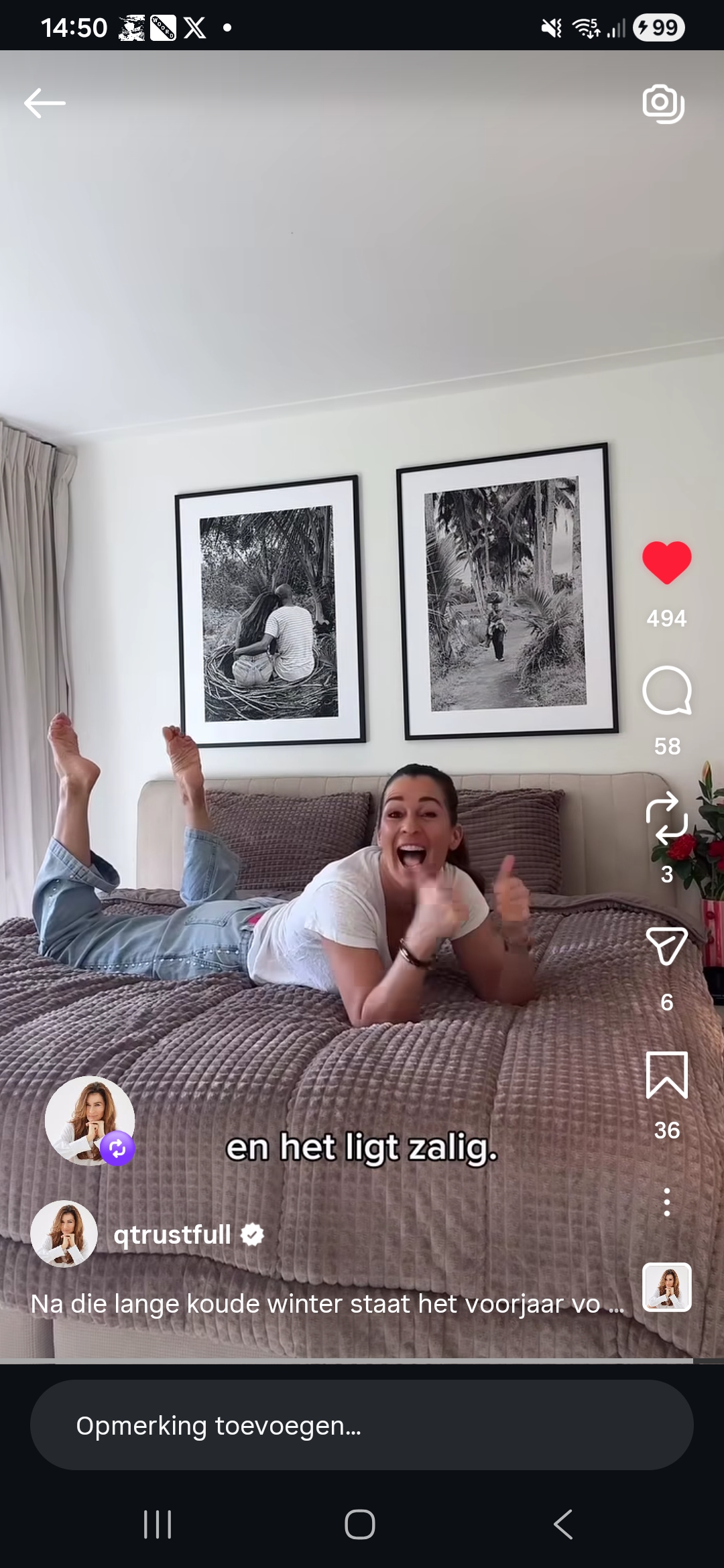Unlike the reel with the red heart

pos(666,562)
